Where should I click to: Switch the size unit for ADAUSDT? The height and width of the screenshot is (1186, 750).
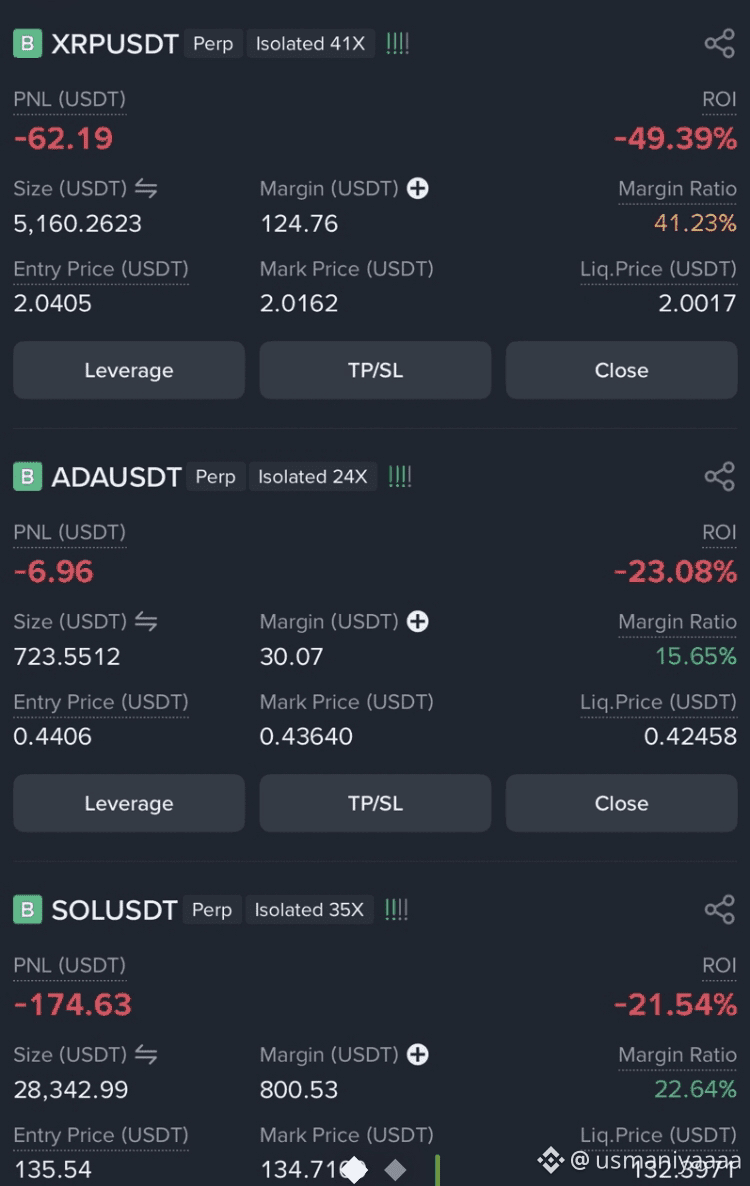[146, 621]
